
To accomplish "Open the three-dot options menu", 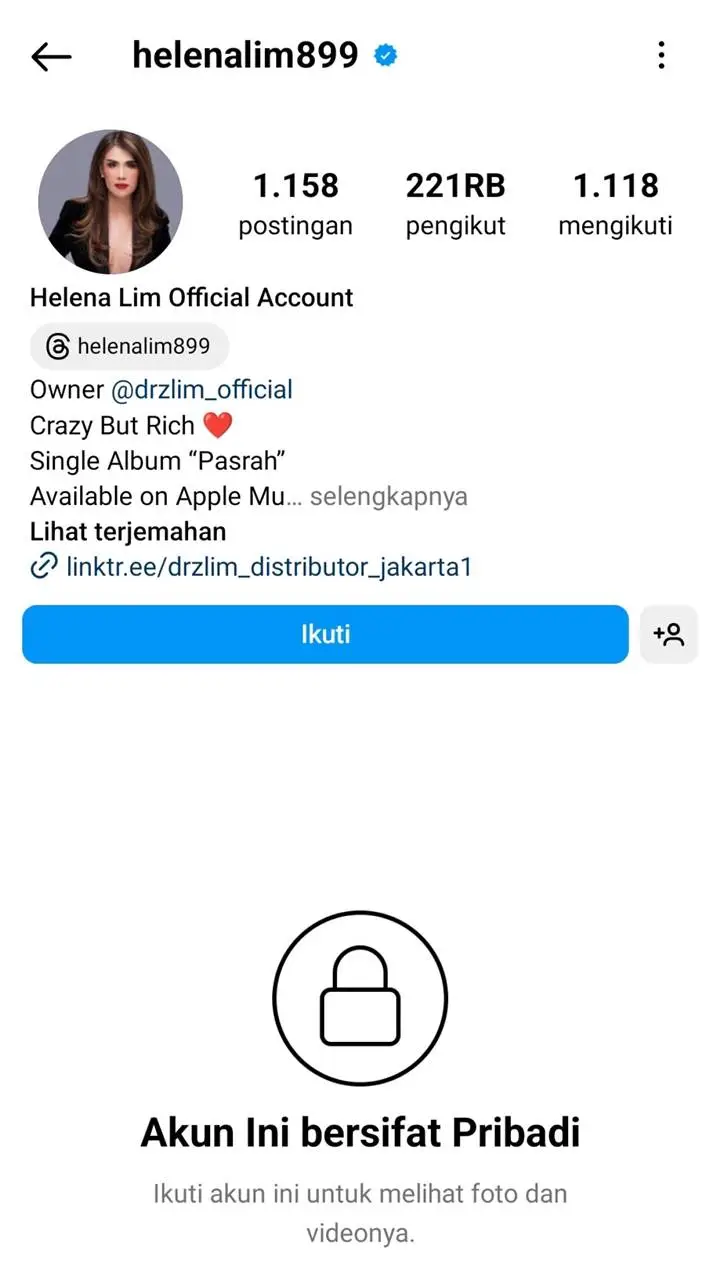I will click(x=661, y=57).
